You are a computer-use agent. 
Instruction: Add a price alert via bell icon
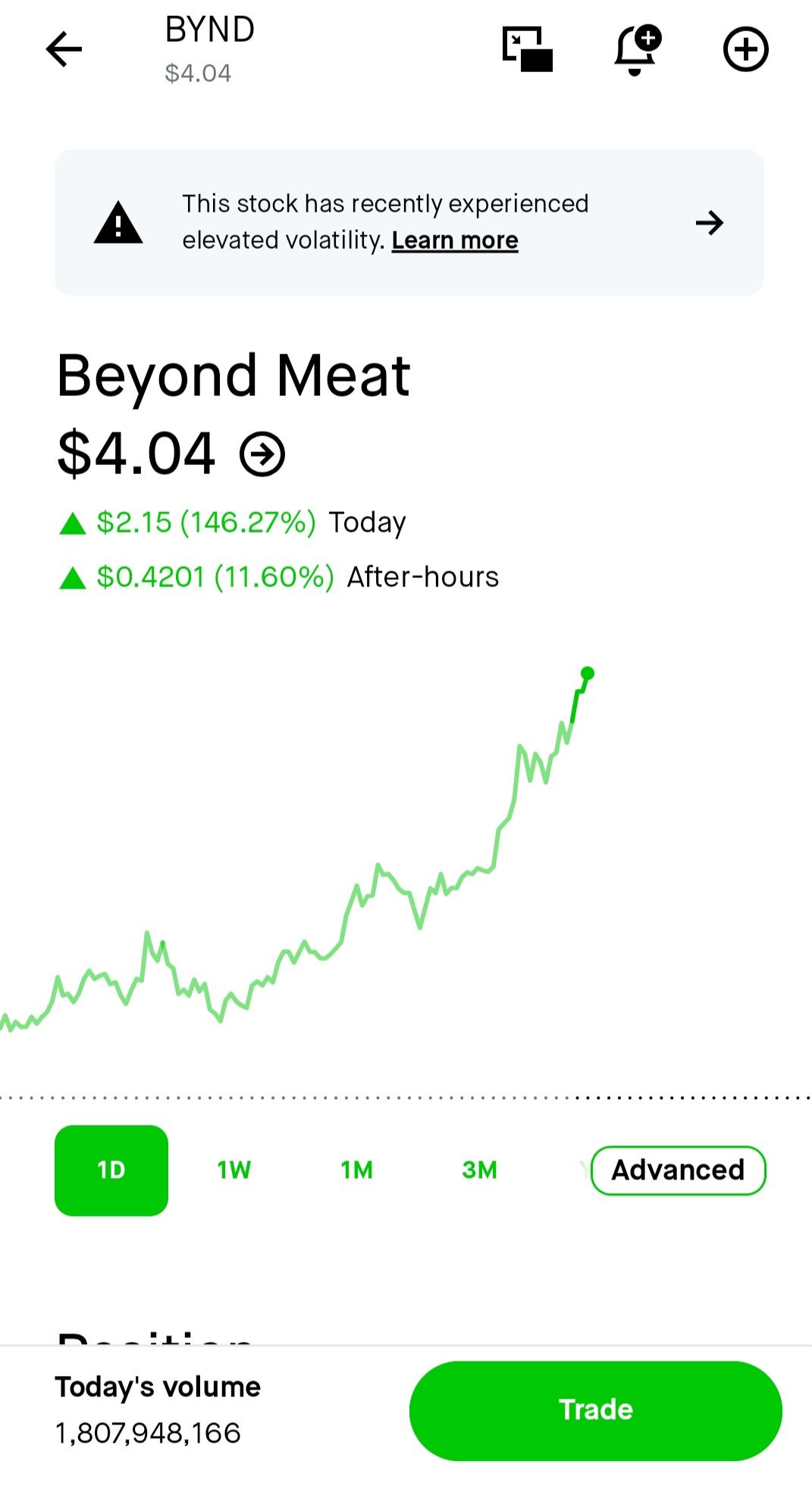click(x=636, y=50)
